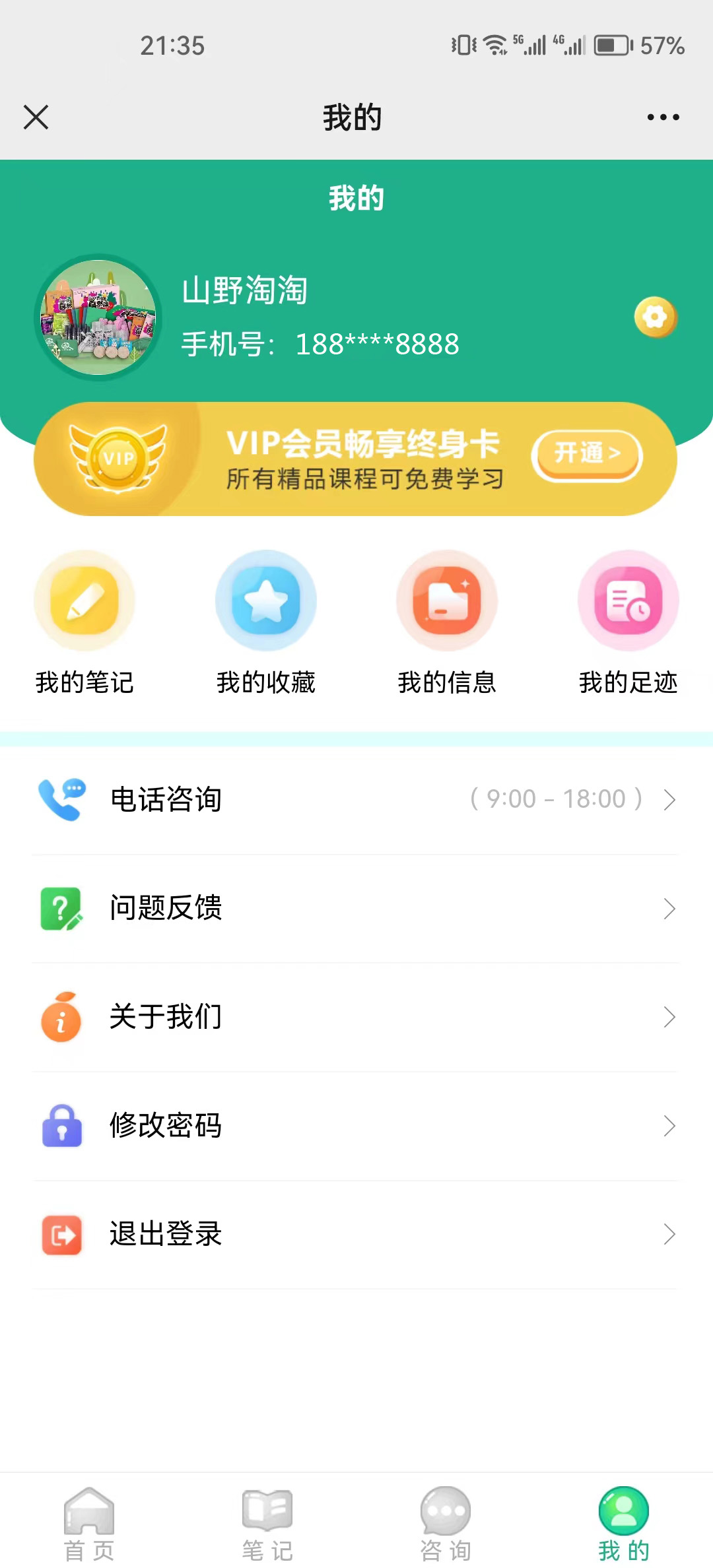Open 我的笔记 shortcut
Viewport: 713px width, 1568px height.
[x=85, y=622]
